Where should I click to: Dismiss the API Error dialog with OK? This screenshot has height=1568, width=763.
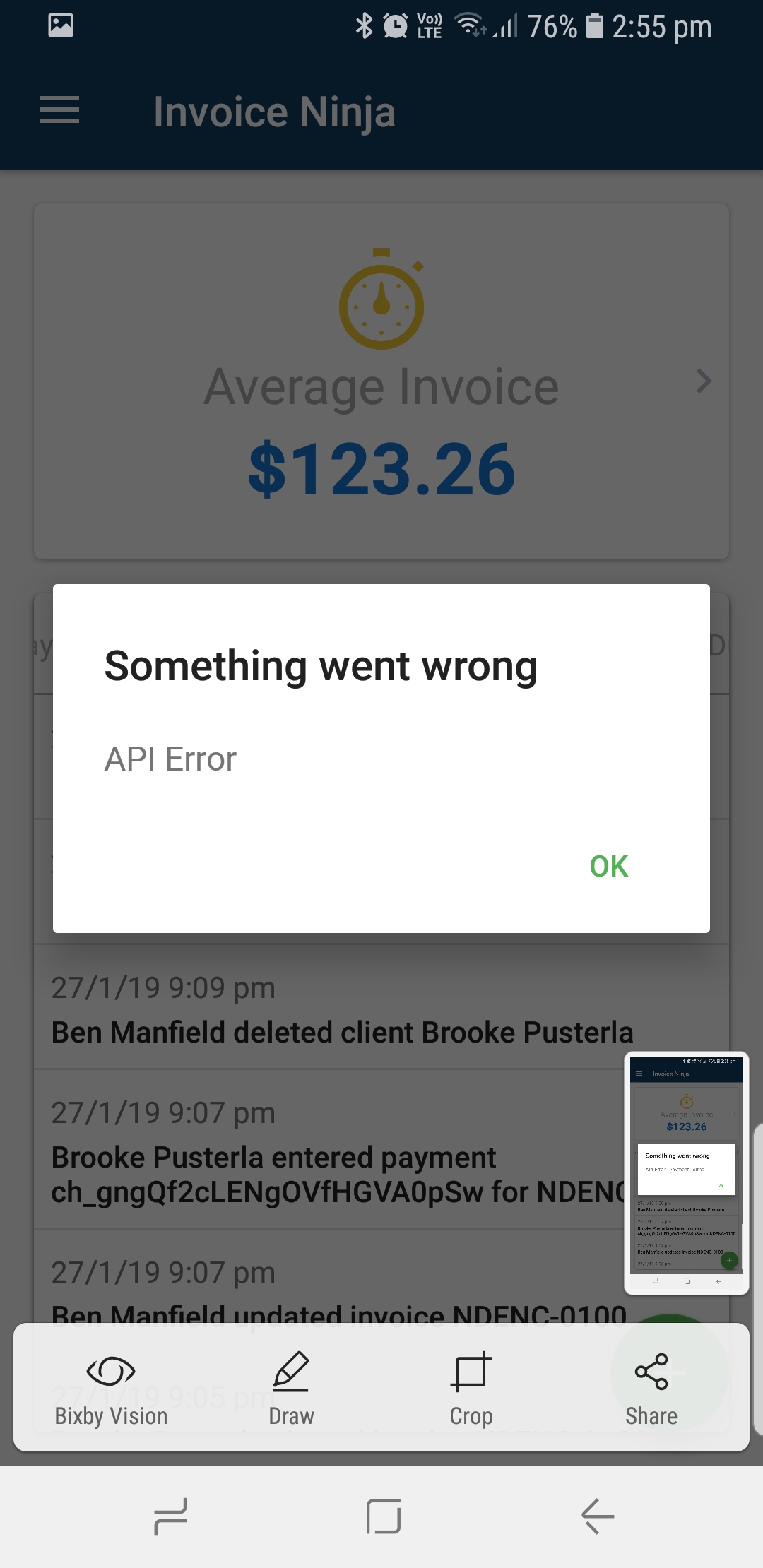(x=608, y=865)
